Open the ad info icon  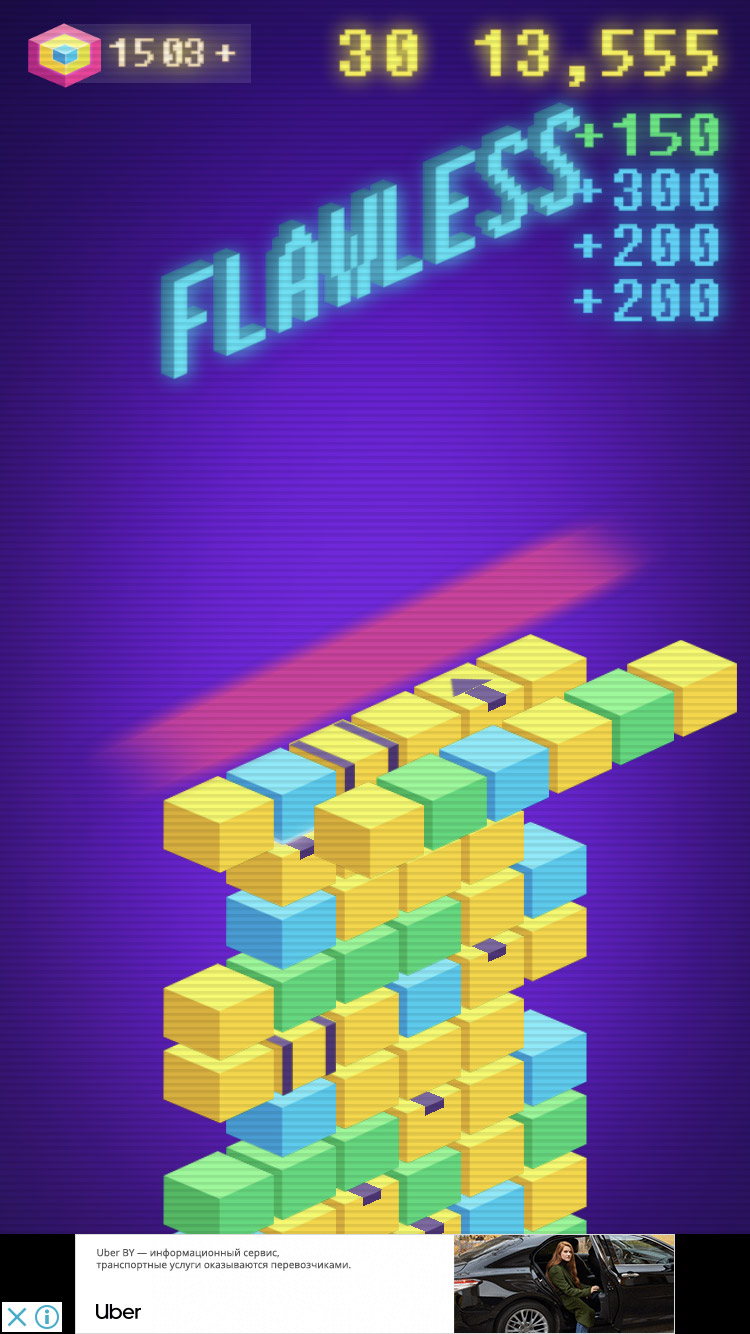[47, 1316]
